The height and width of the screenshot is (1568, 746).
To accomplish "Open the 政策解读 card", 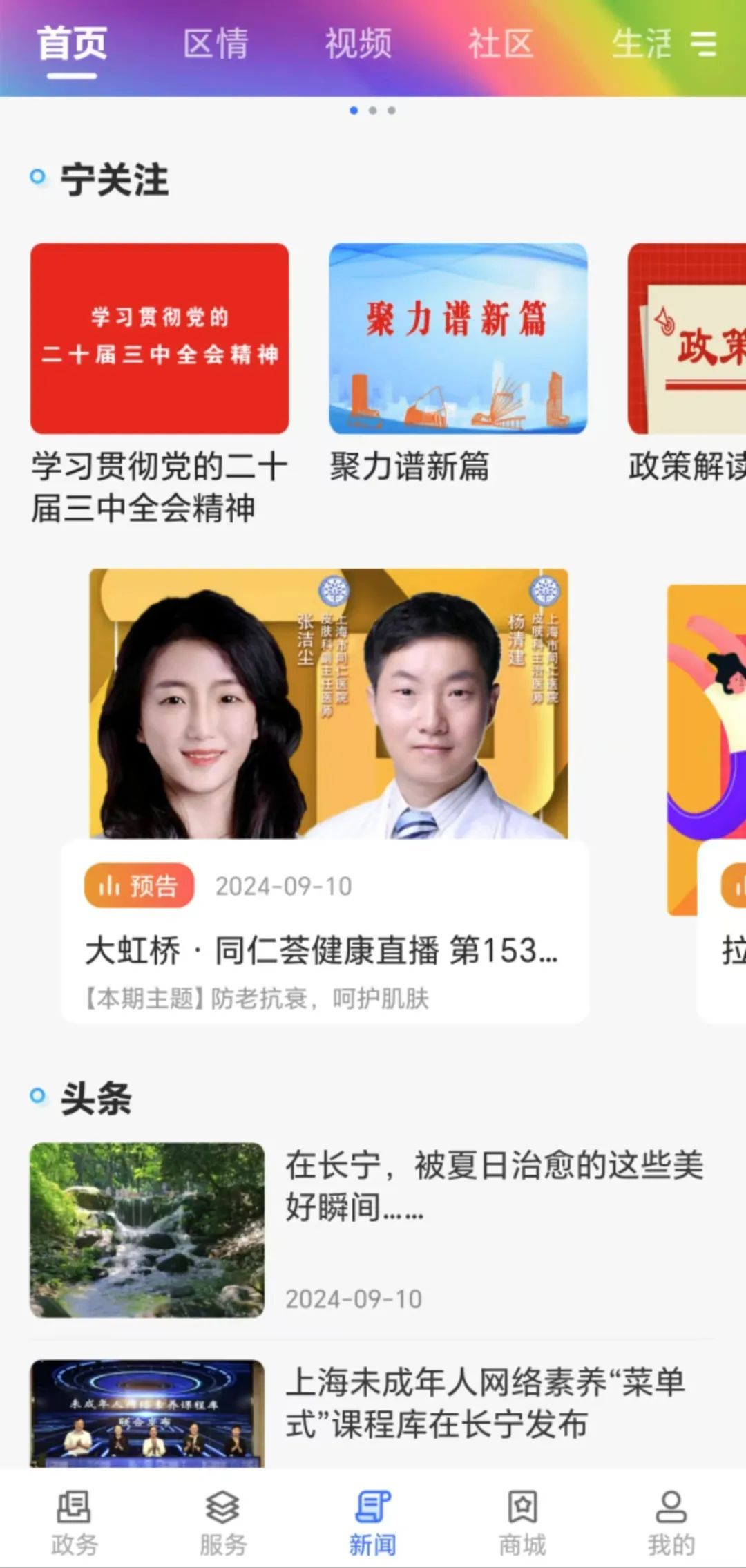I will (687, 339).
